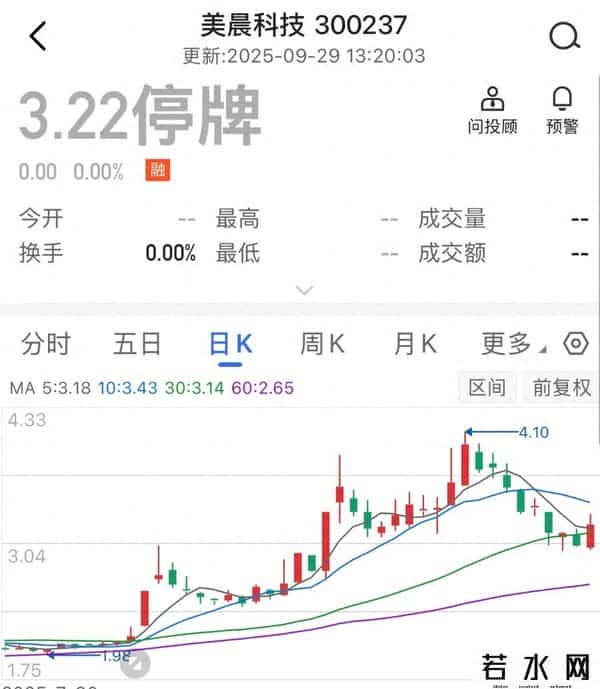Switch to 五日 five-day chart
The height and width of the screenshot is (689, 600).
point(137,344)
